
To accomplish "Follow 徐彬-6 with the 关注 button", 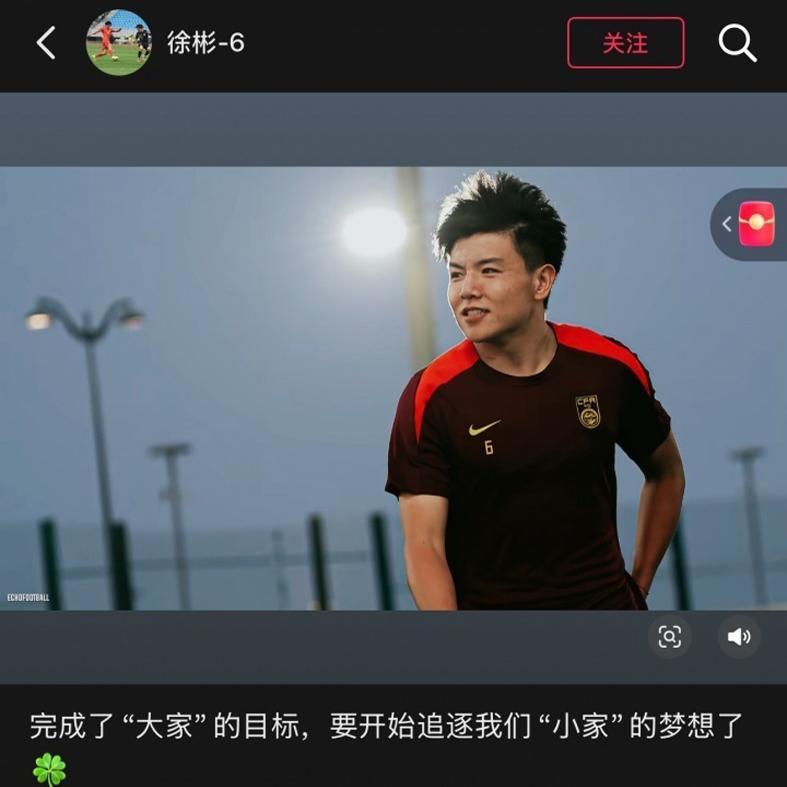I will [x=625, y=43].
